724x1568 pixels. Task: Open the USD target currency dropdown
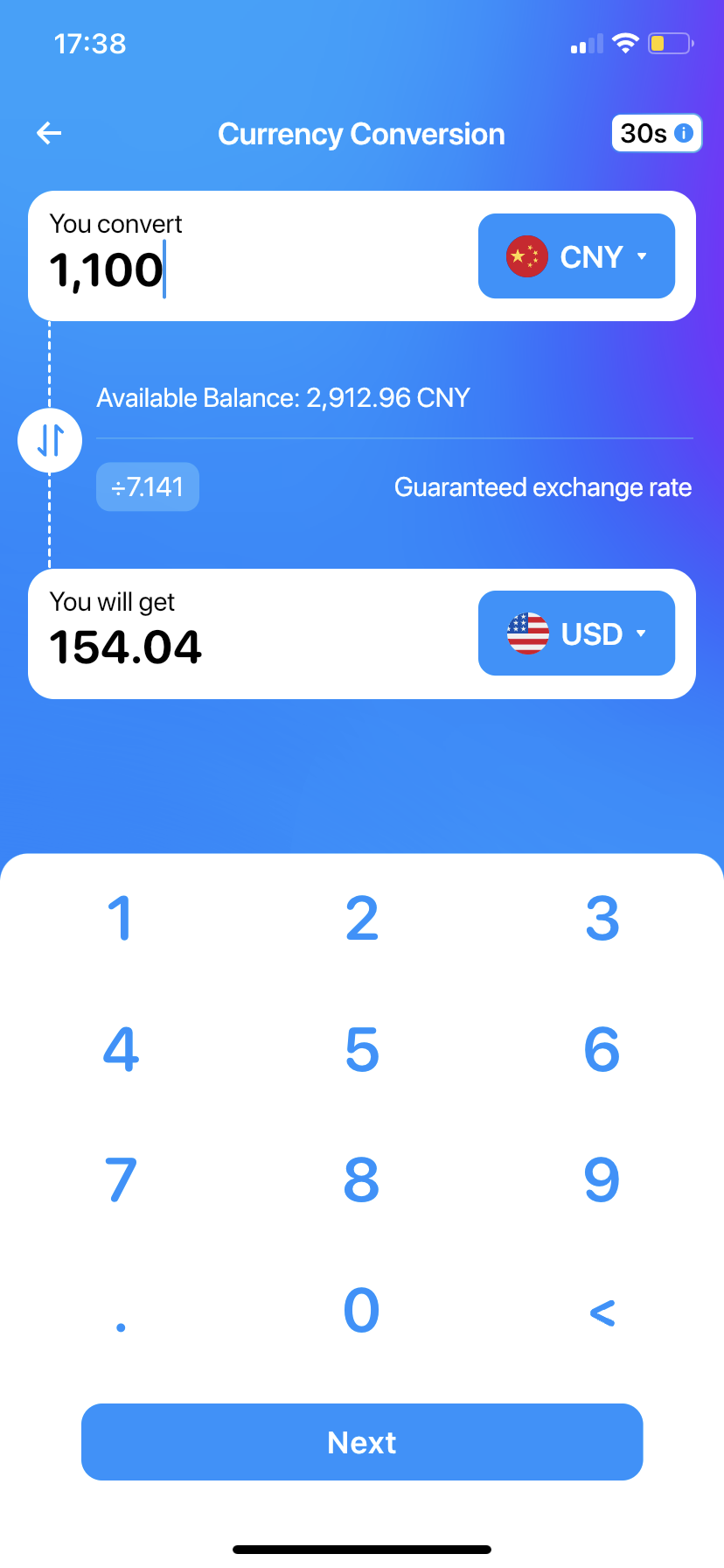(576, 633)
